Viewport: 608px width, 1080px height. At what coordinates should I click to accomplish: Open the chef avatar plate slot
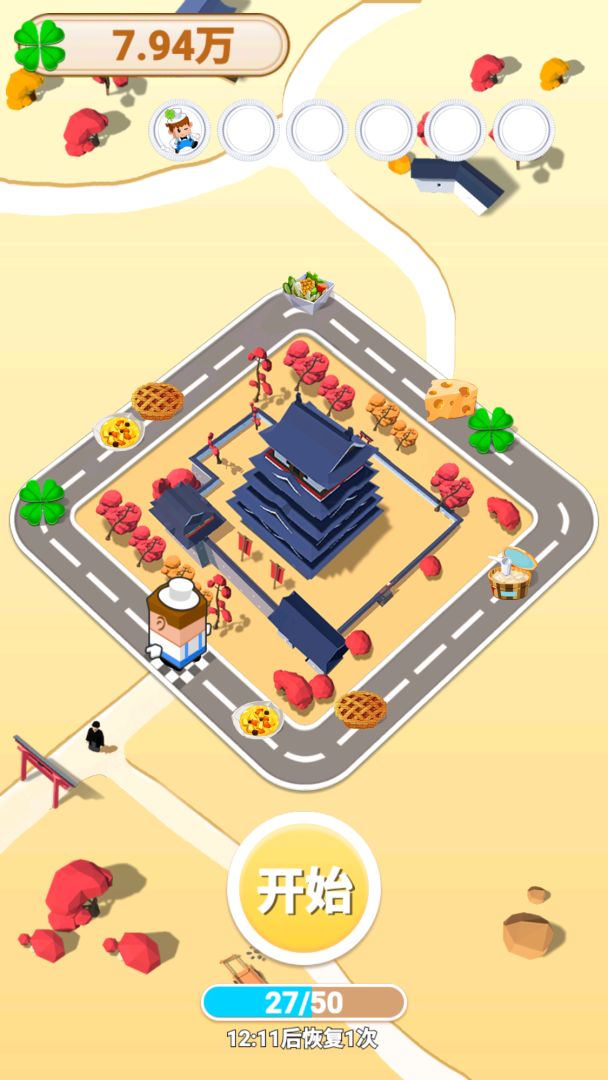coord(179,131)
